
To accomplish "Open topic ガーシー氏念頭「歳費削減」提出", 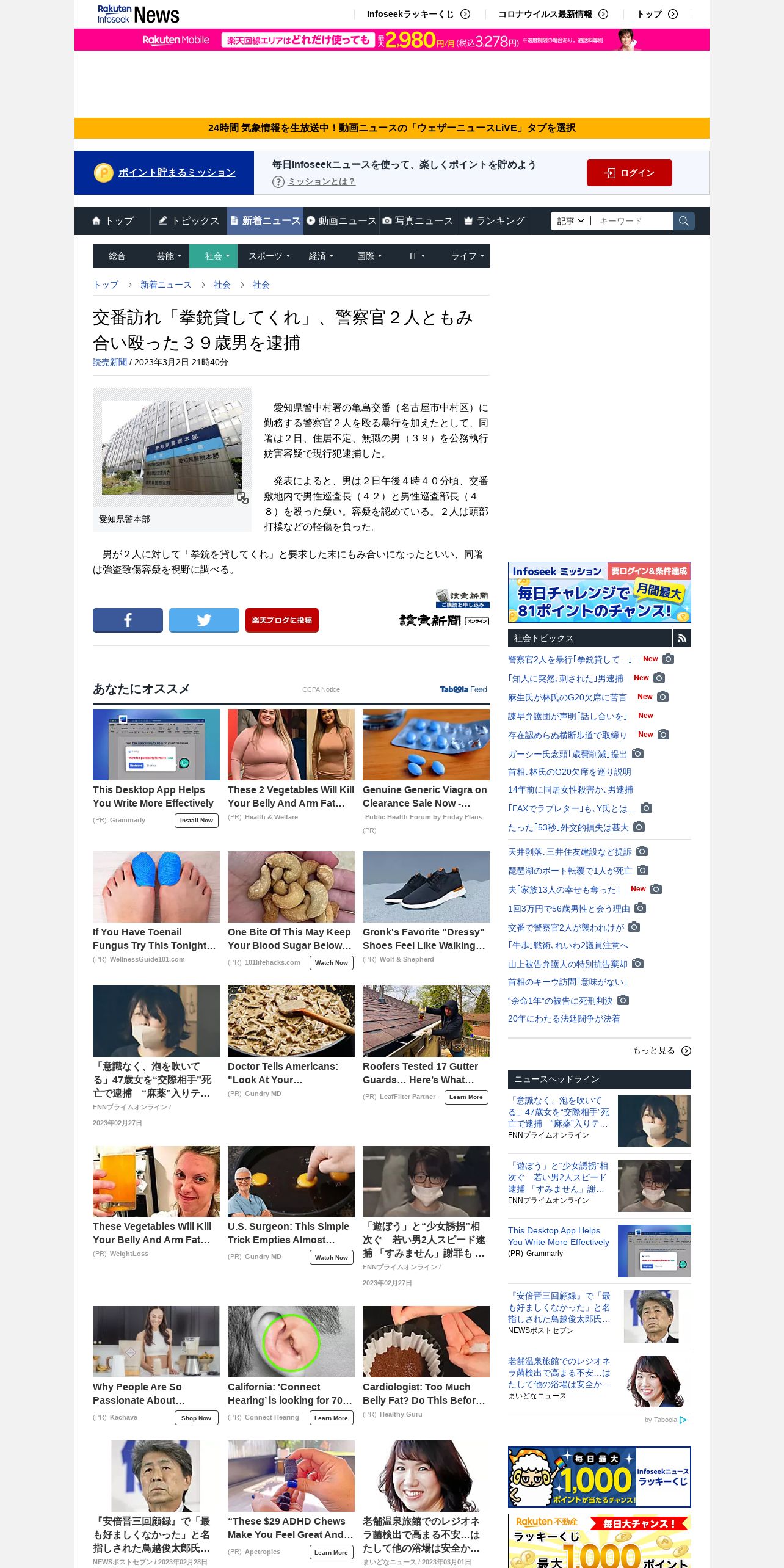I will click(x=567, y=754).
